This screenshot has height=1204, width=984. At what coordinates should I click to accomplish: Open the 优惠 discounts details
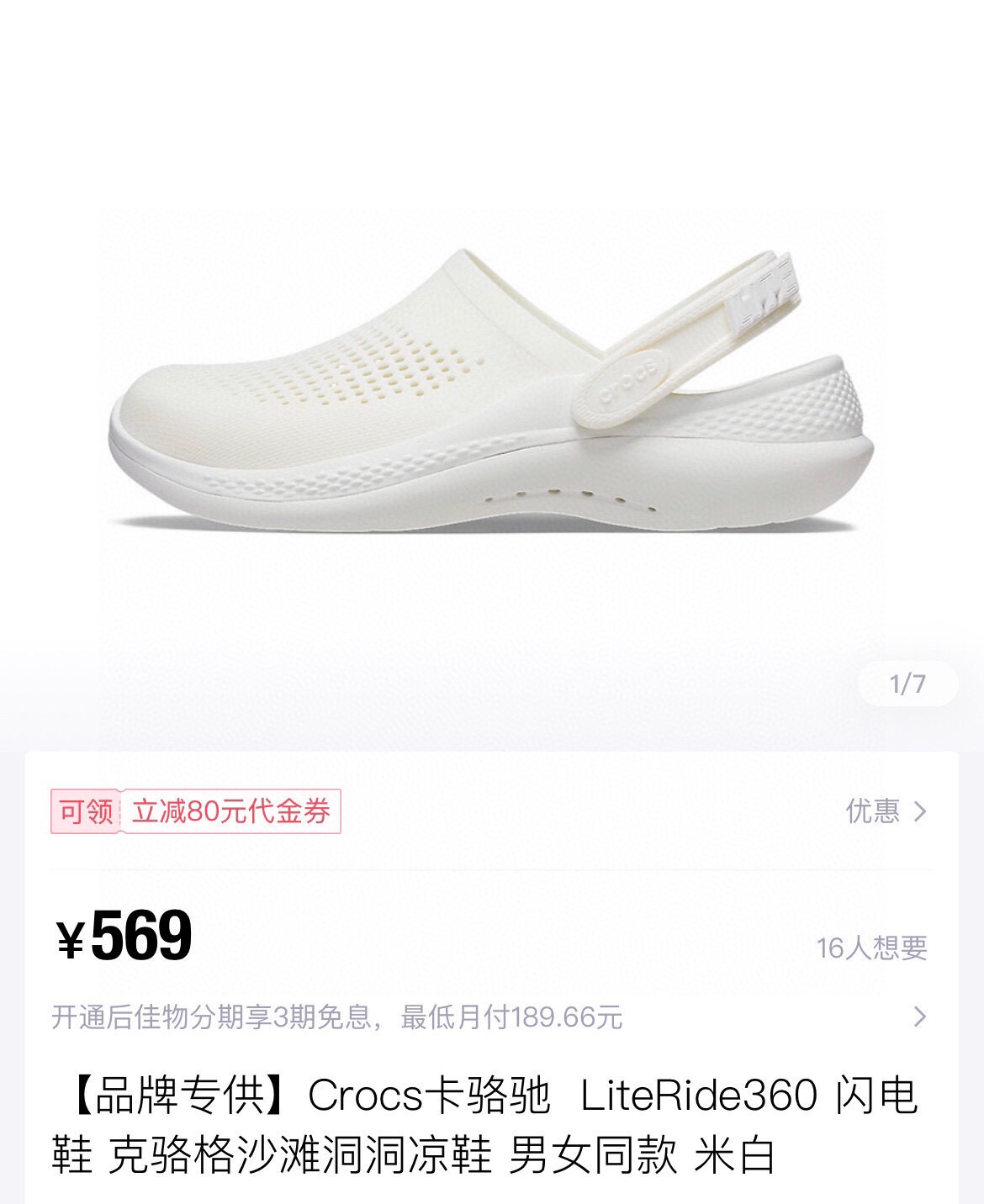click(x=886, y=811)
